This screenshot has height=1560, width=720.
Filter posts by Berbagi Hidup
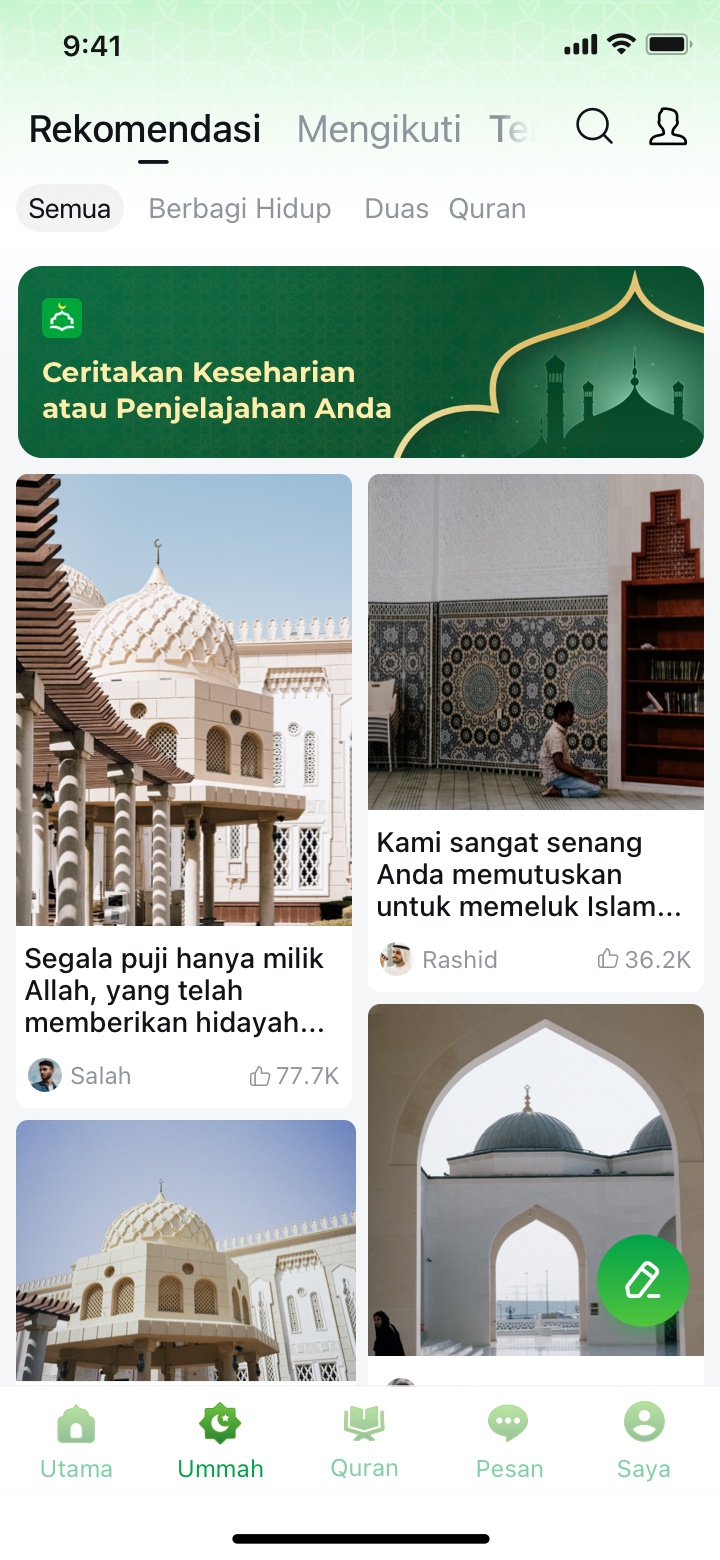(240, 209)
